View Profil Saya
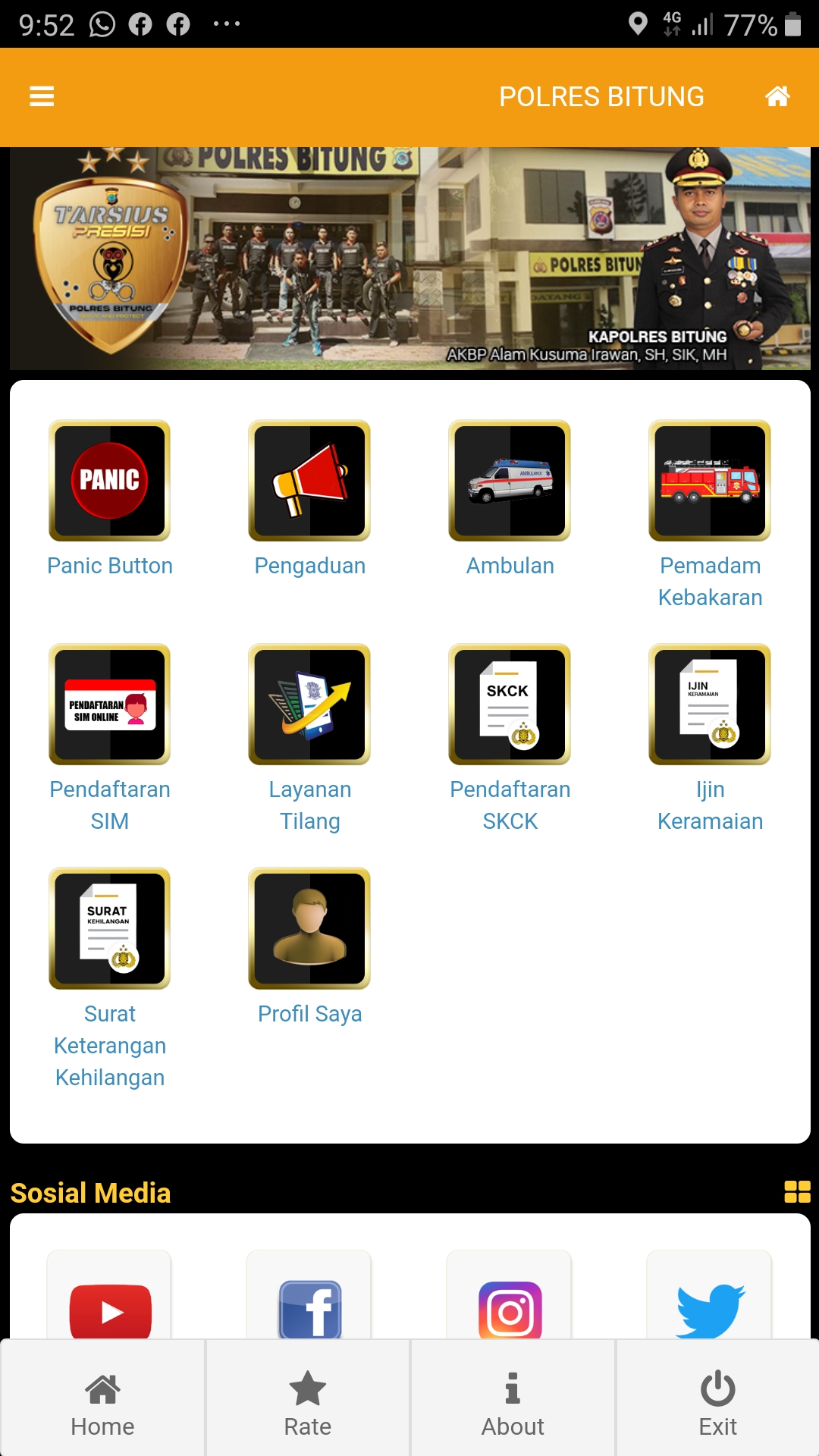 [309, 928]
